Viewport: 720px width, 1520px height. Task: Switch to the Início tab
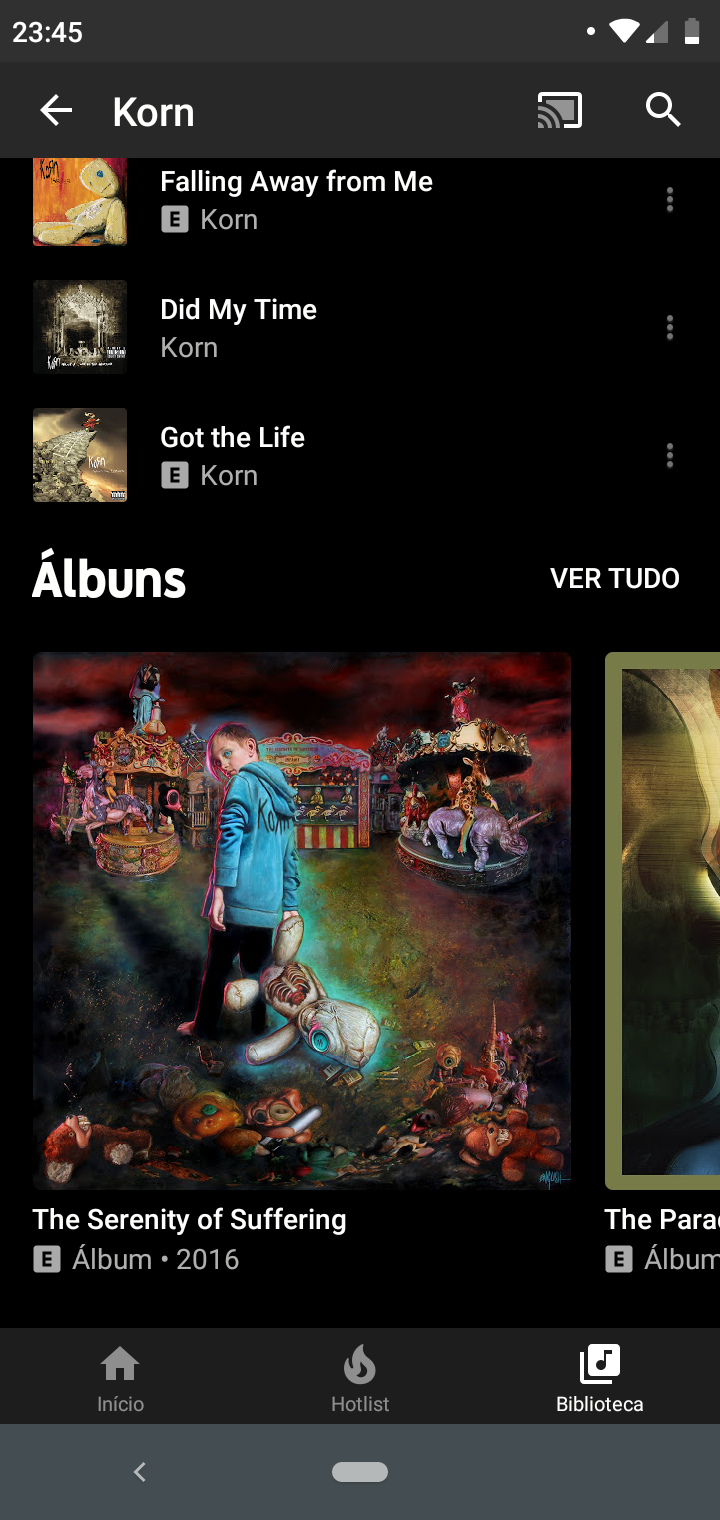(x=120, y=1378)
